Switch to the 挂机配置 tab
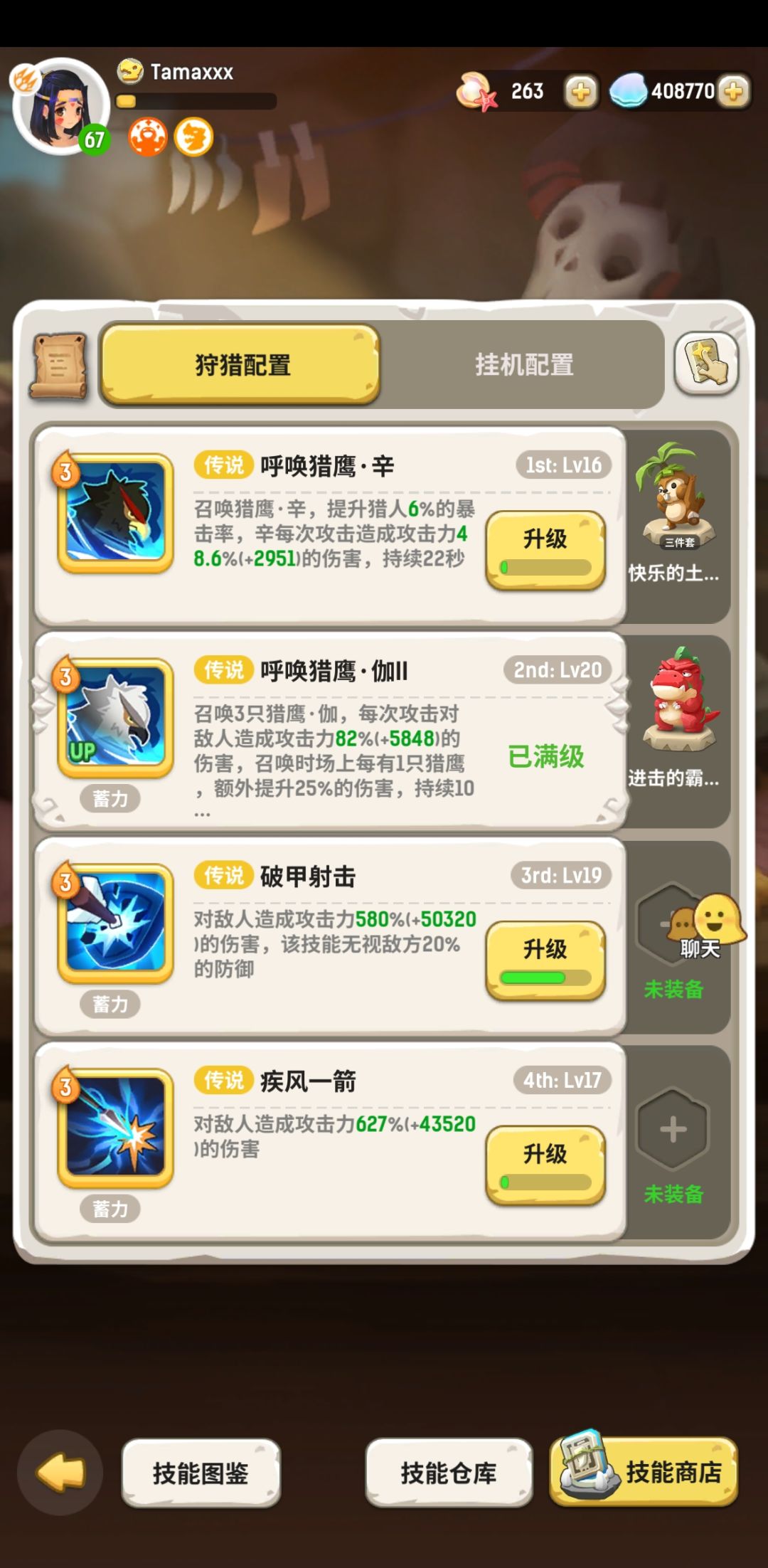This screenshot has width=768, height=1568. (526, 364)
